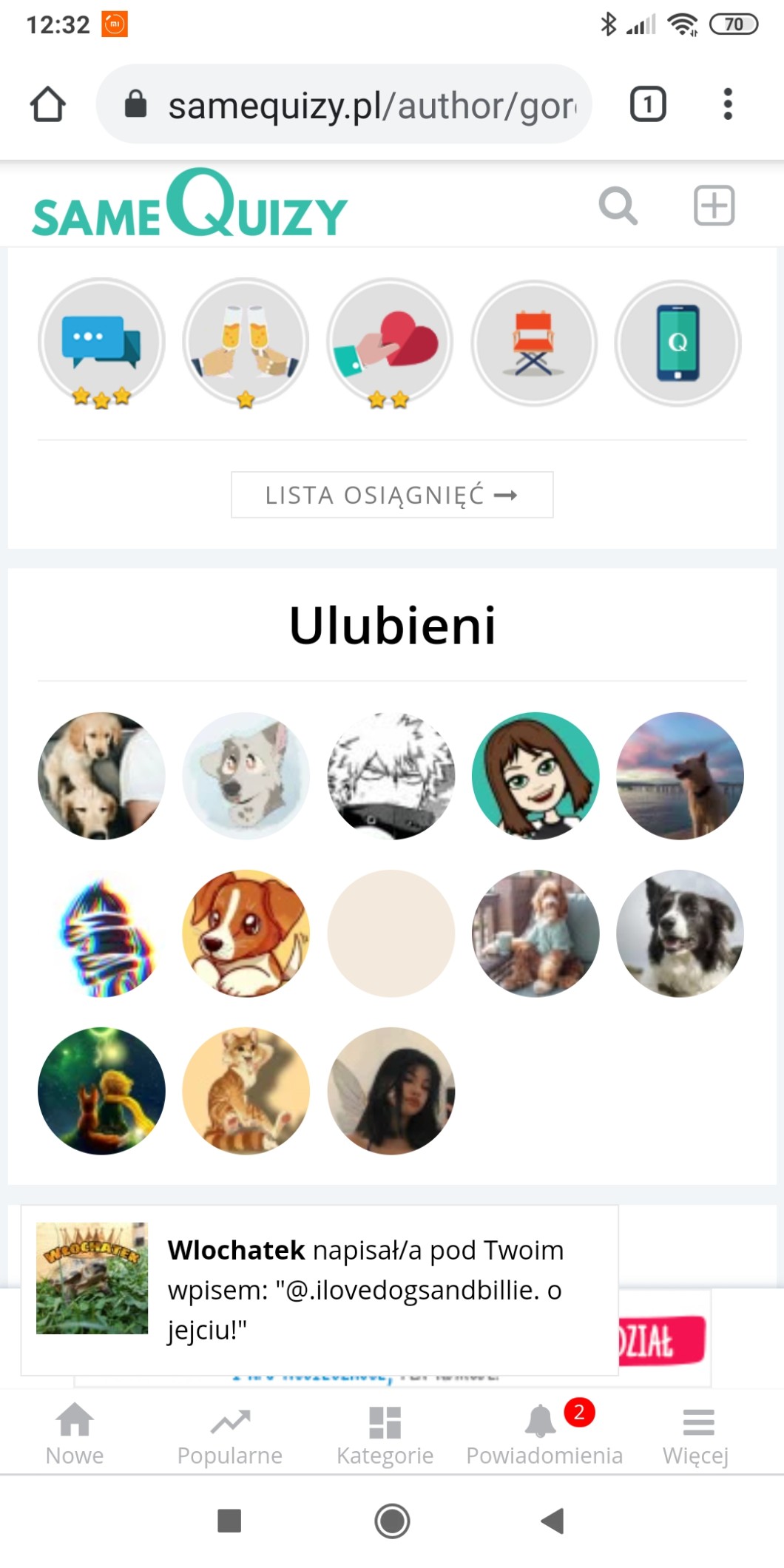Image resolution: width=784 pixels, height=1568 pixels.
Task: Open the chat bubbles achievement badge
Action: click(x=101, y=342)
